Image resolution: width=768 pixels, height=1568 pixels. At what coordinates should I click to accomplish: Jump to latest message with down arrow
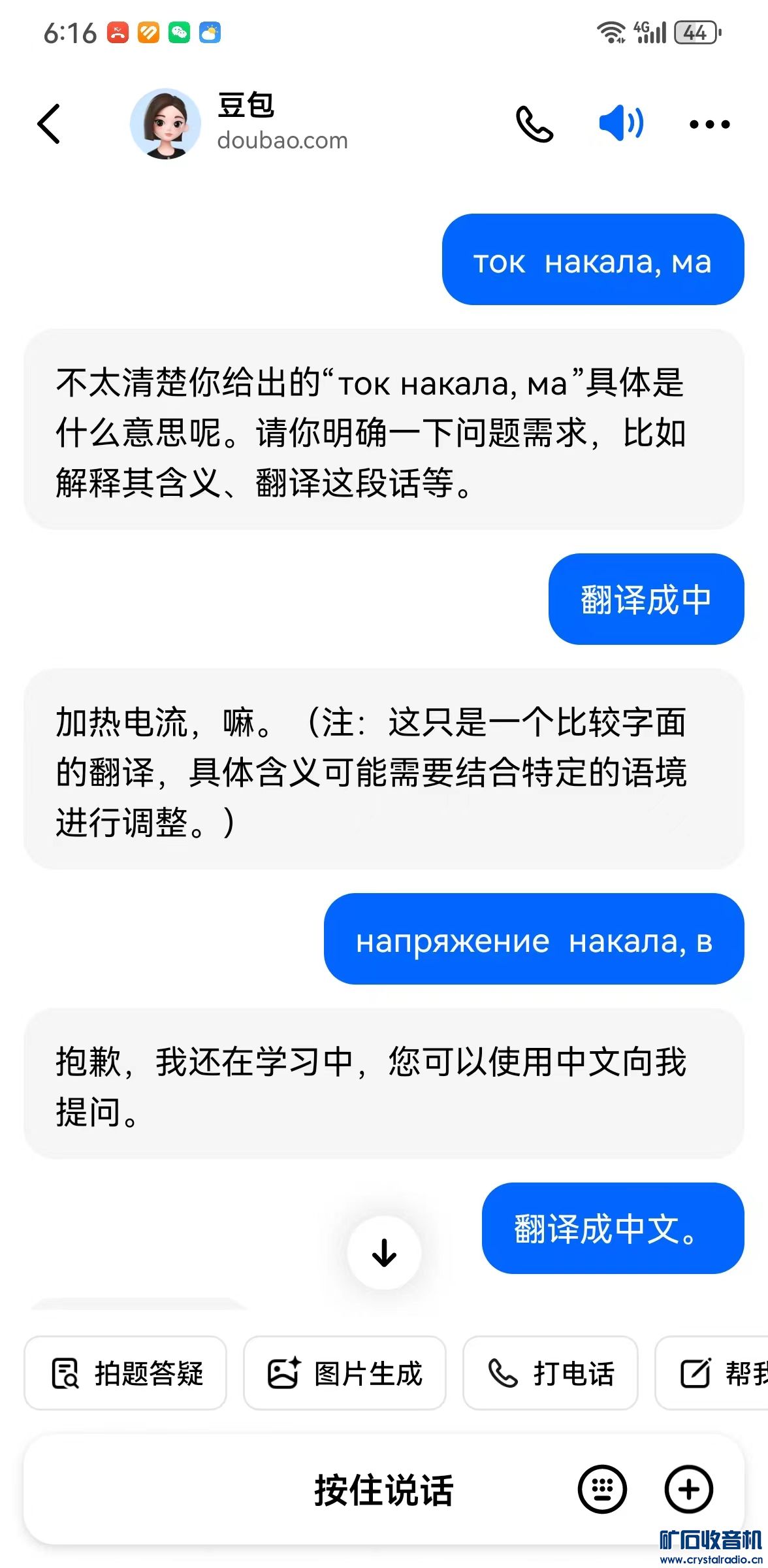point(384,1252)
